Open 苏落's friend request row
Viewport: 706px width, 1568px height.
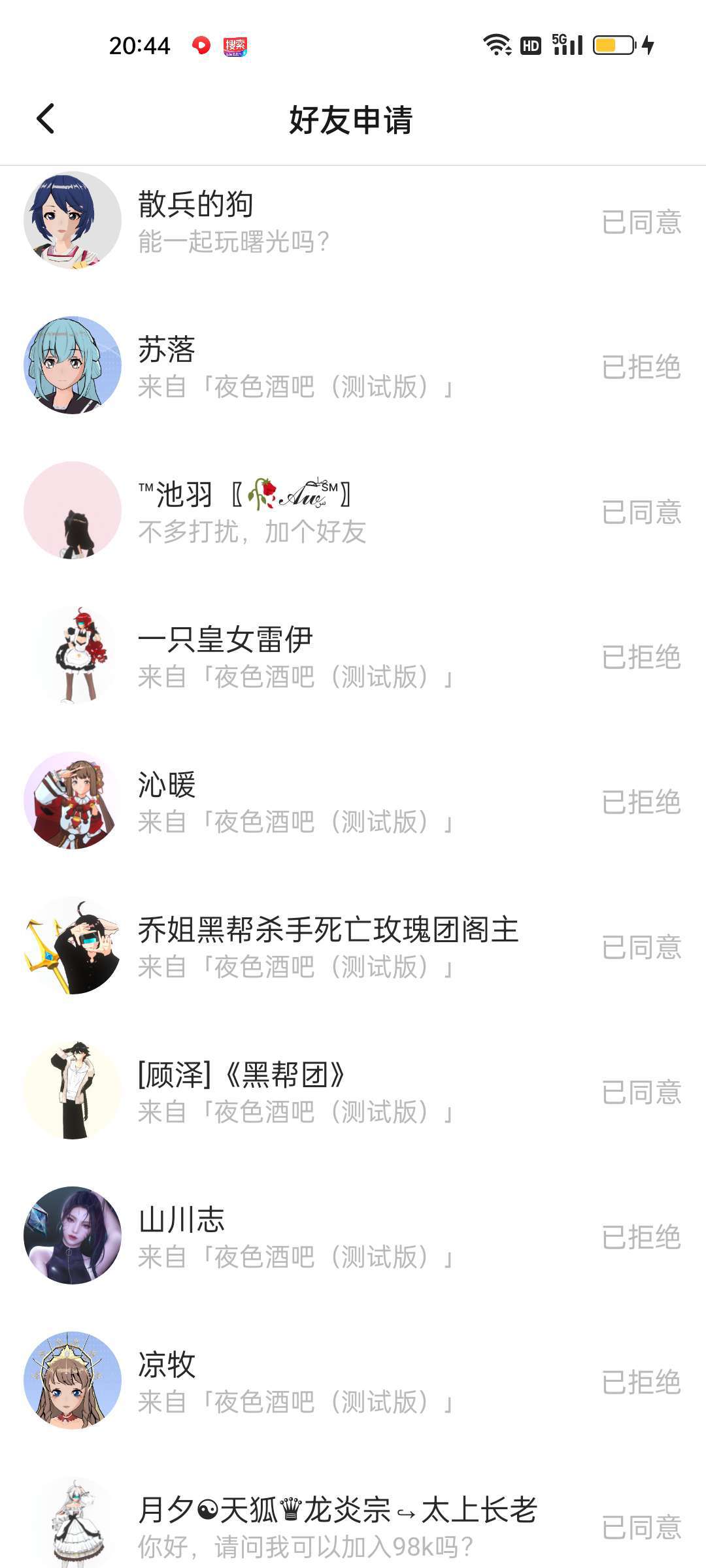coord(353,366)
